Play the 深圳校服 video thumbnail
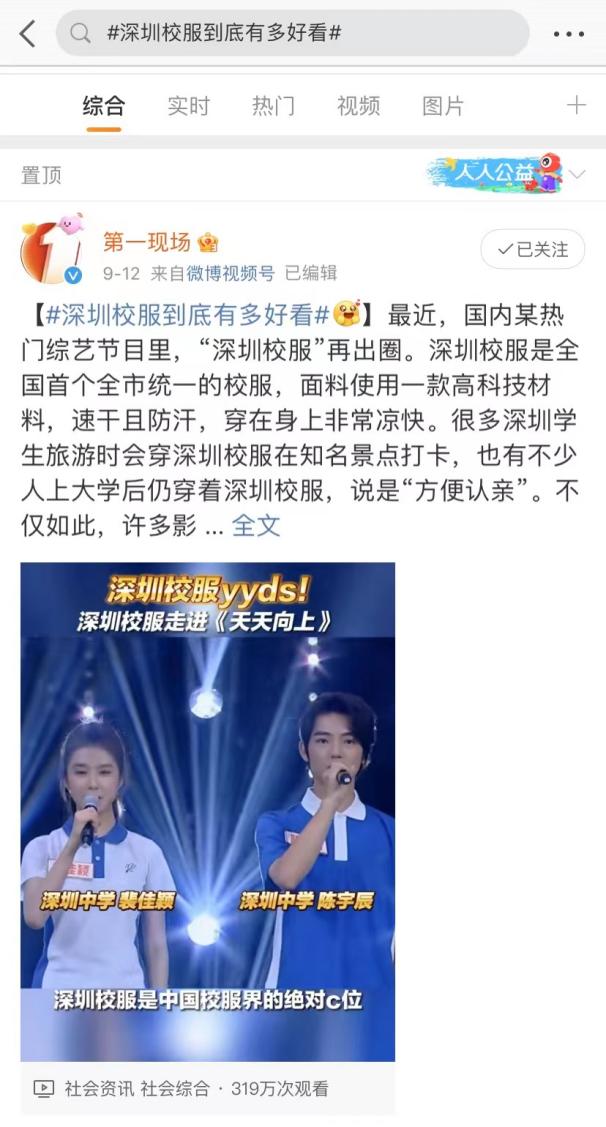606x1127 pixels. pyautogui.click(x=208, y=810)
